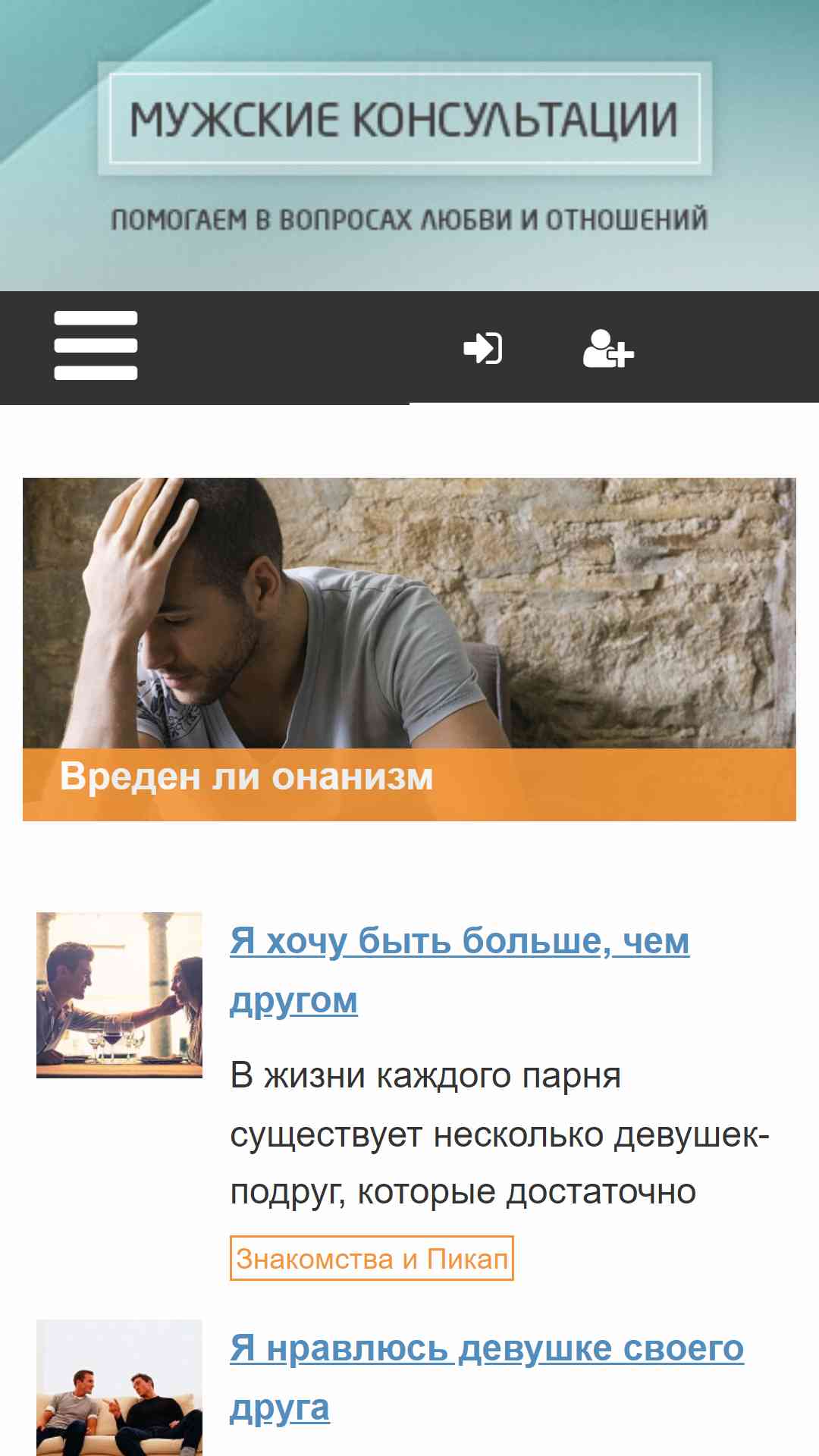This screenshot has width=819, height=1456.
Task: Tap the register new user icon
Action: click(x=608, y=348)
